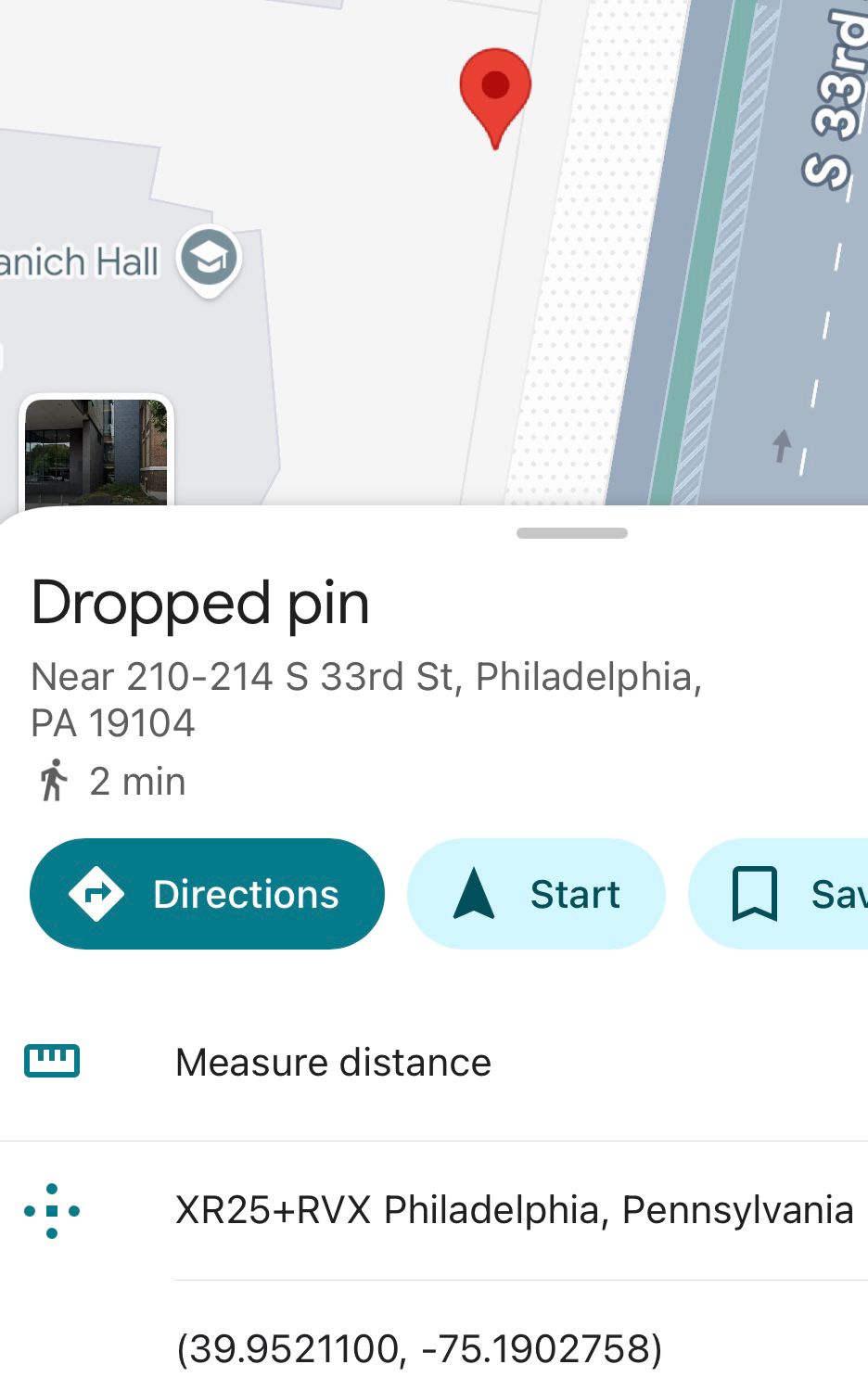Open the Street View photo thumbnail
This screenshot has width=868, height=1390.
pyautogui.click(x=96, y=452)
